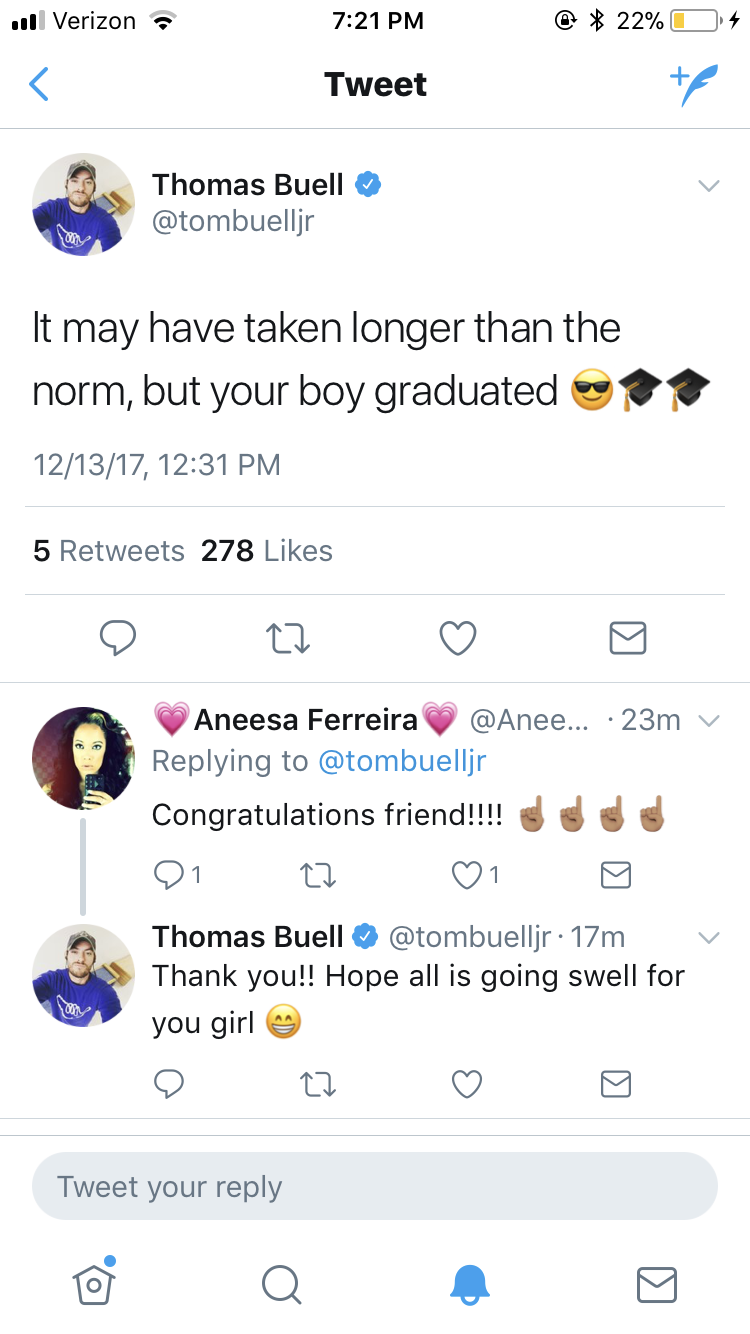Like Thomas Buell's 'Thank you' reply
The width and height of the screenshot is (750, 1334).
pos(468,1083)
